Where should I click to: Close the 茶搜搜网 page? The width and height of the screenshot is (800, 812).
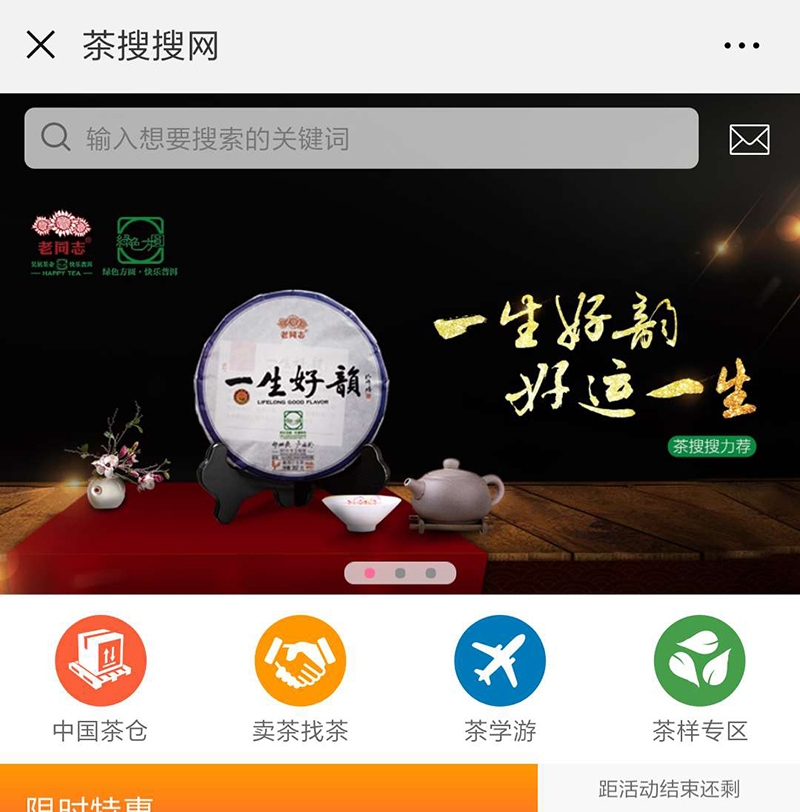[40, 45]
